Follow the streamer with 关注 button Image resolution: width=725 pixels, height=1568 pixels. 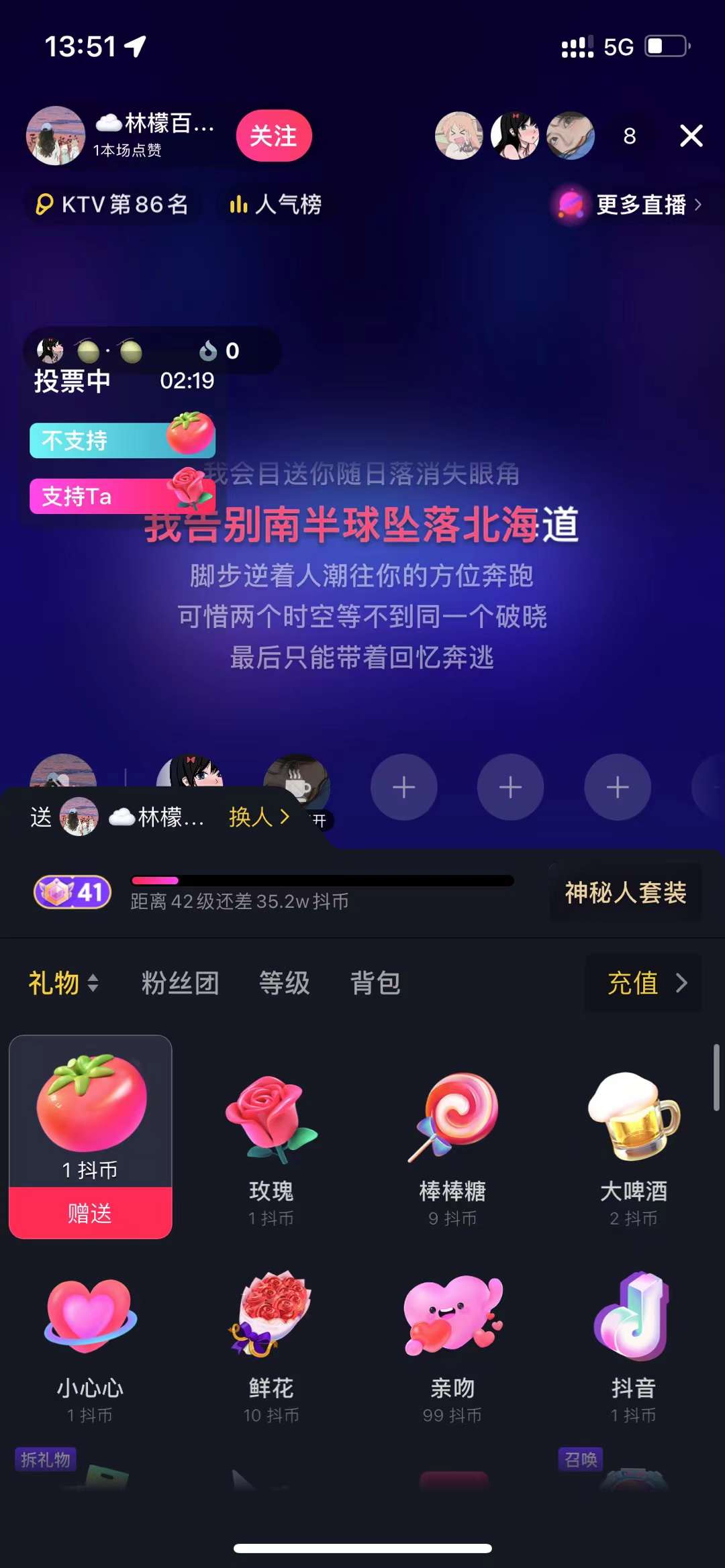pos(274,136)
